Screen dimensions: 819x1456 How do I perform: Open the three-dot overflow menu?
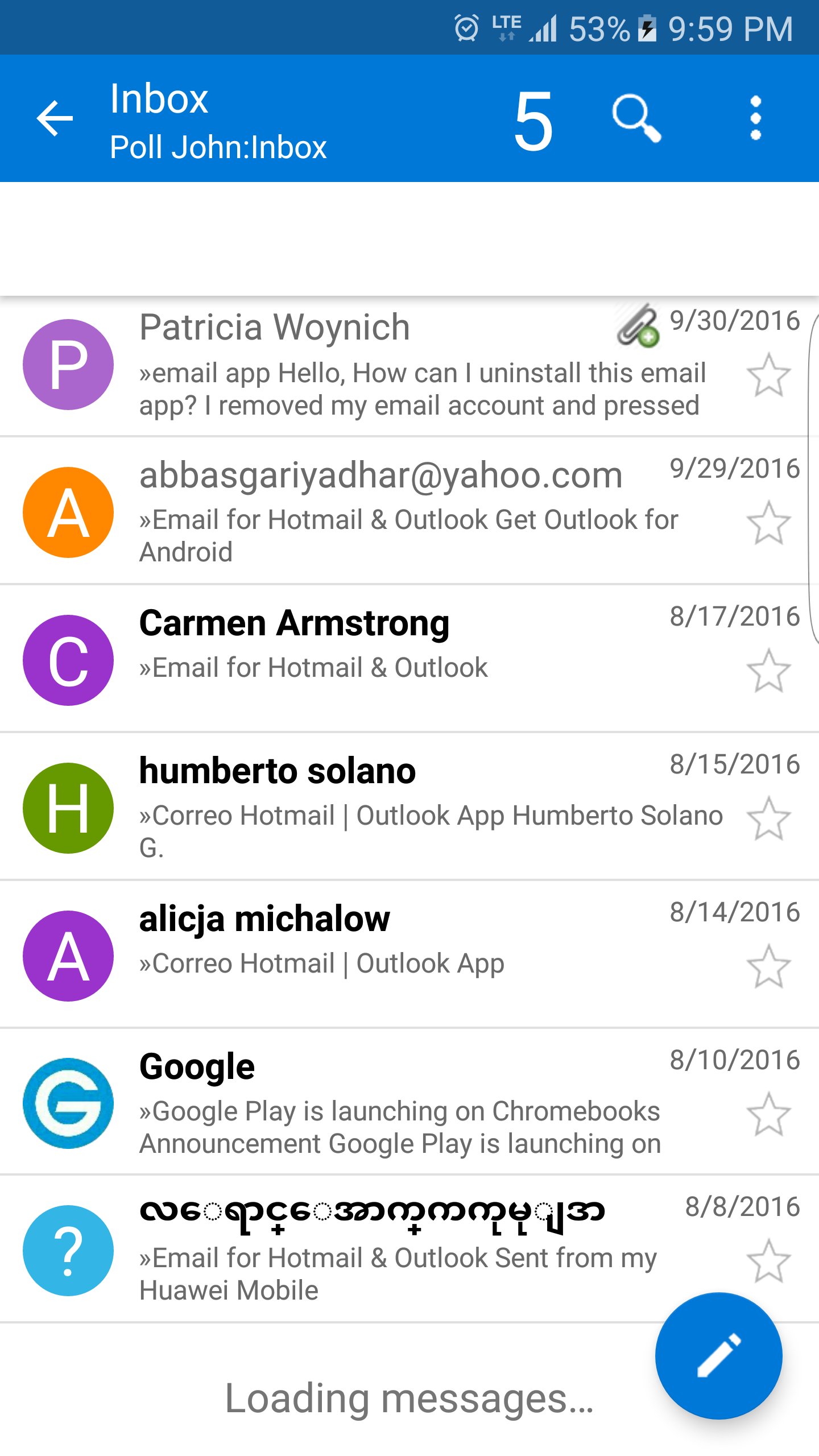[755, 118]
